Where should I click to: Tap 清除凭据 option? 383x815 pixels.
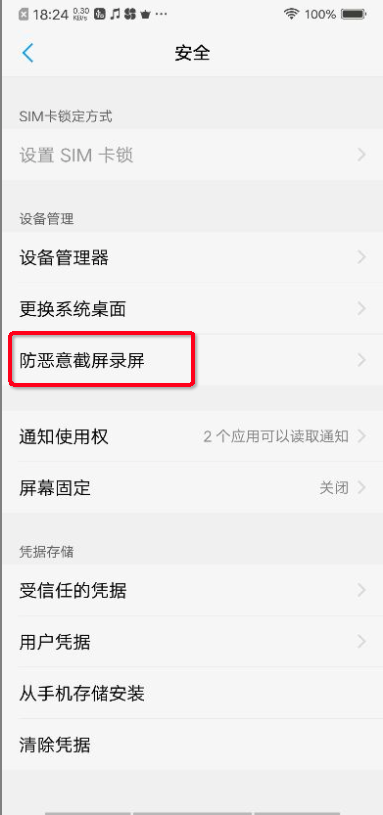[192, 745]
